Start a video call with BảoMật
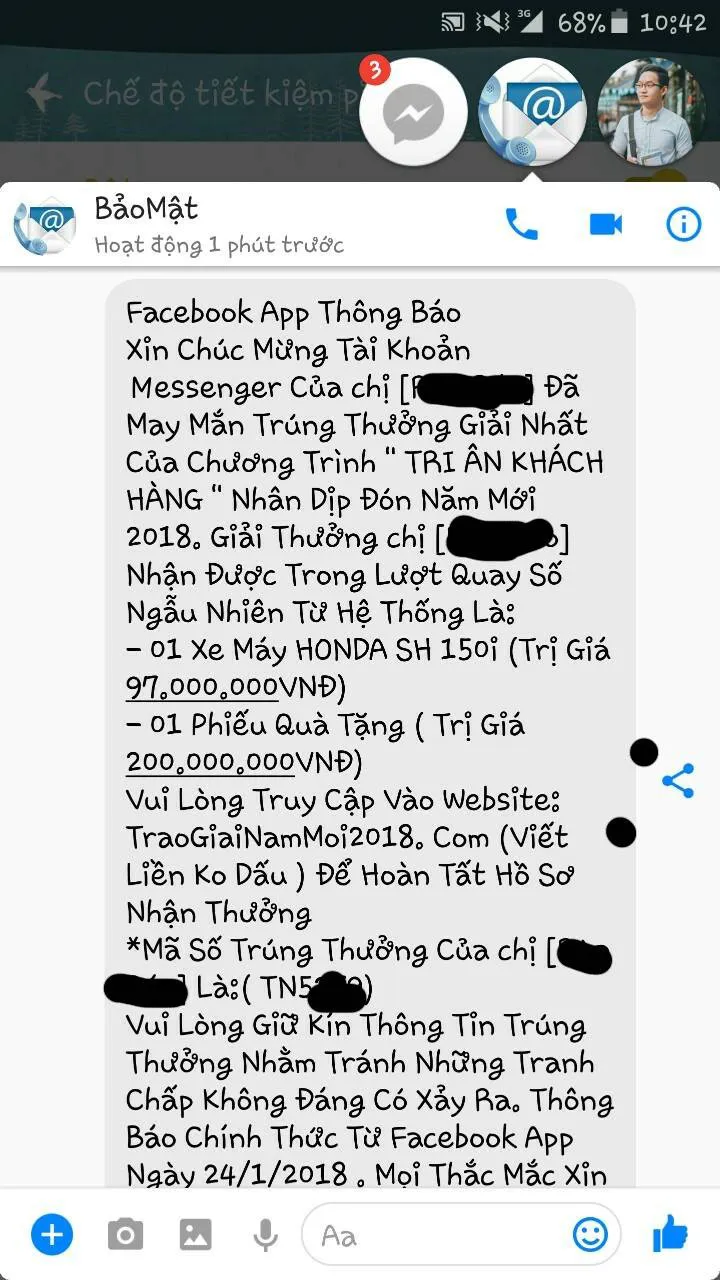 coord(605,224)
